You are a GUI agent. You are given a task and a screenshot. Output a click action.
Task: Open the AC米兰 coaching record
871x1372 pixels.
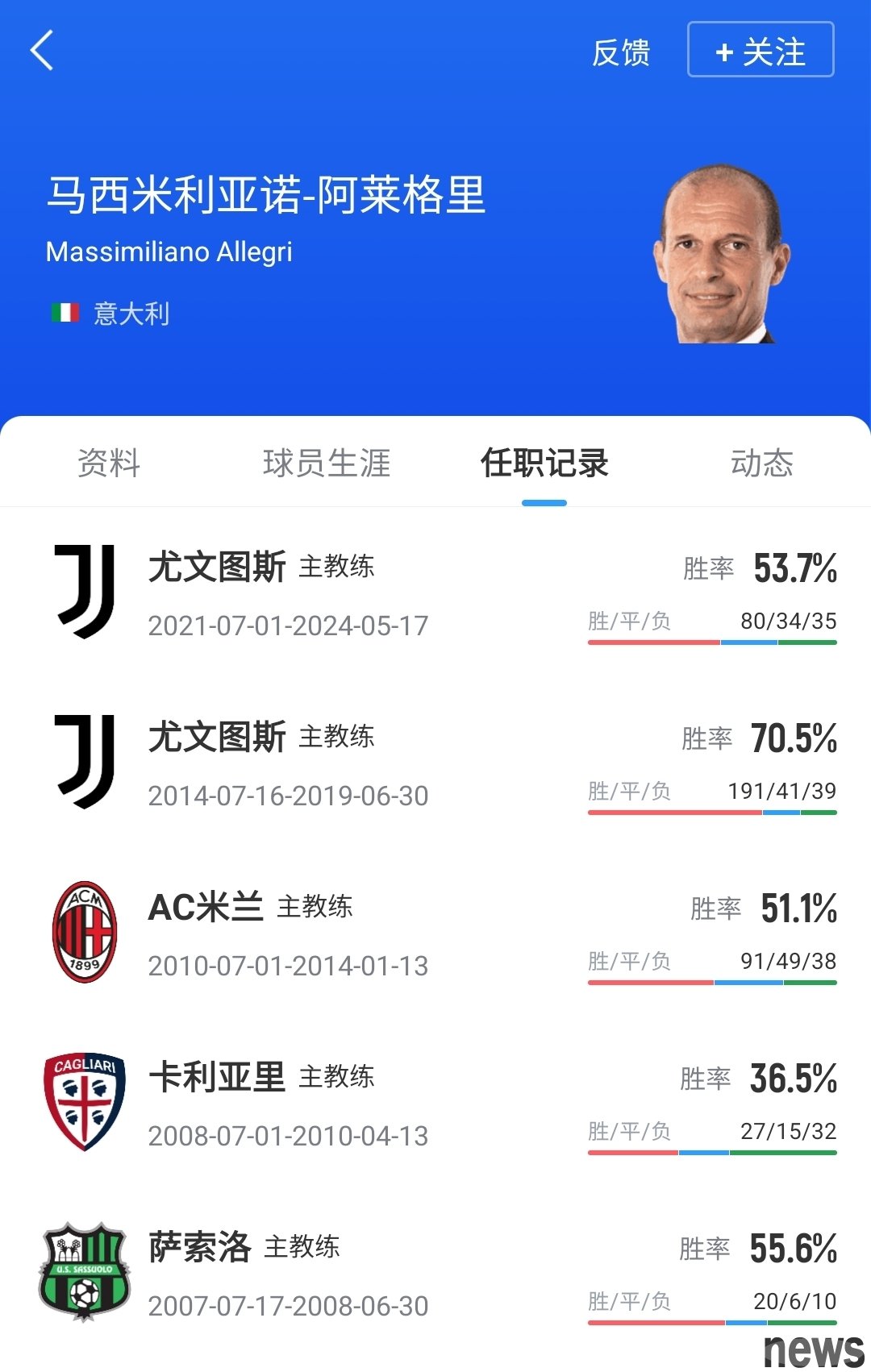(x=435, y=933)
